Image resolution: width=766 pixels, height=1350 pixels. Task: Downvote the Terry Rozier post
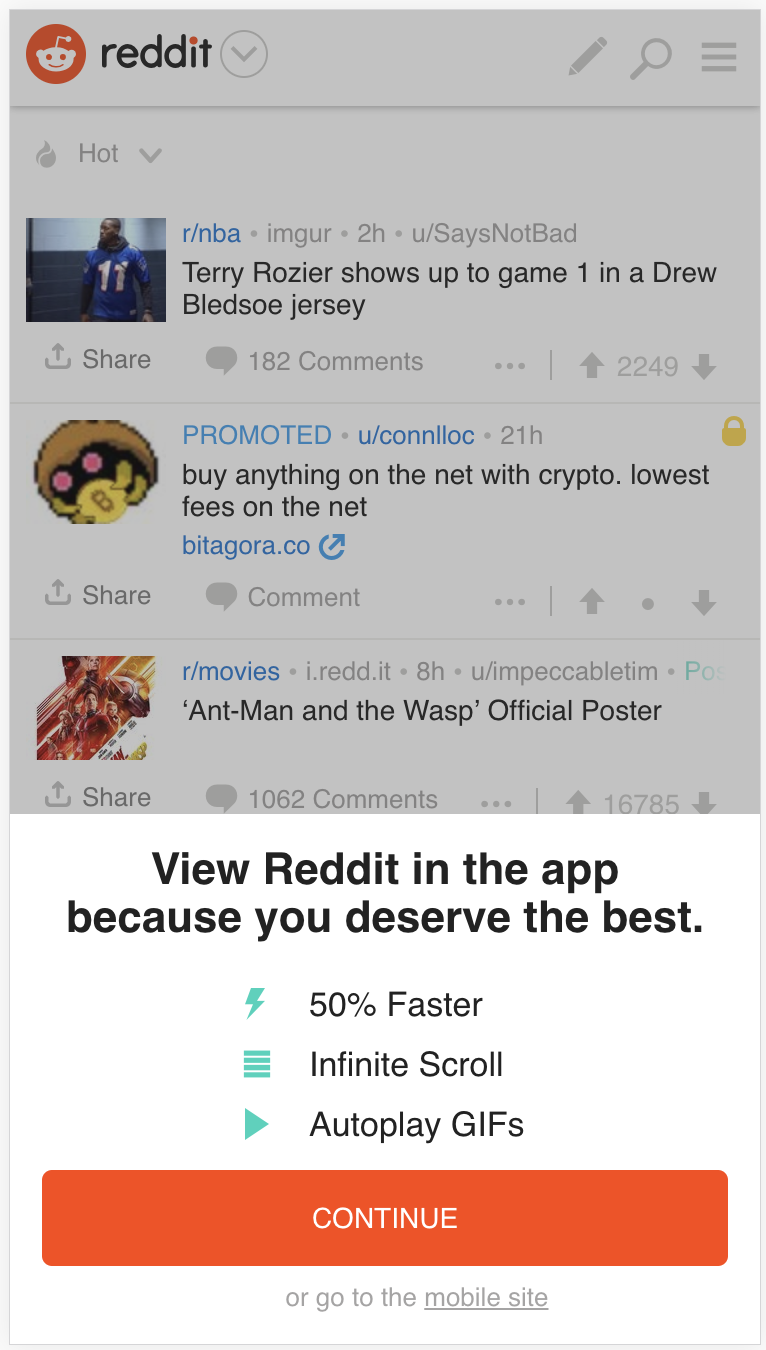[x=704, y=367]
